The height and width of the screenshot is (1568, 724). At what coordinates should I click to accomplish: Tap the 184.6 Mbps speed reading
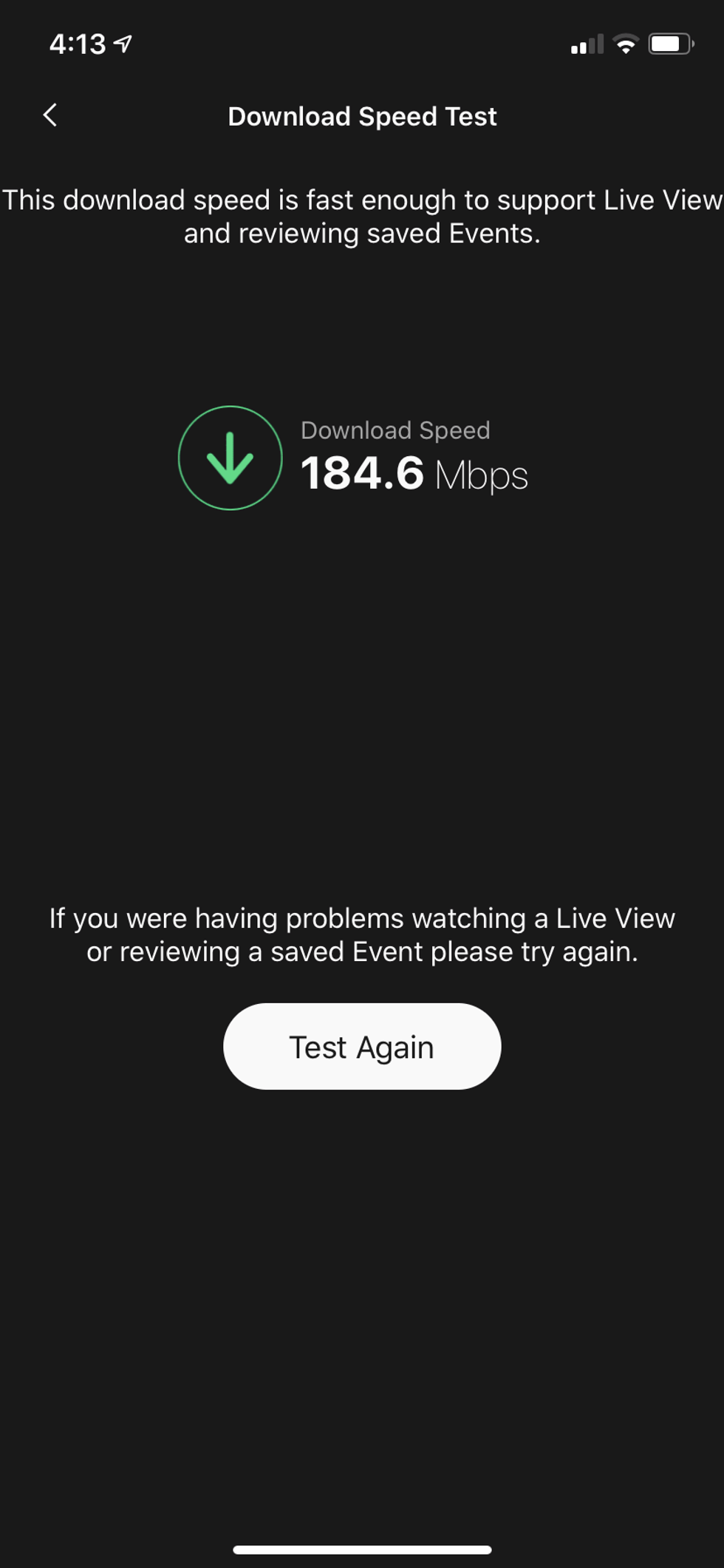click(414, 474)
